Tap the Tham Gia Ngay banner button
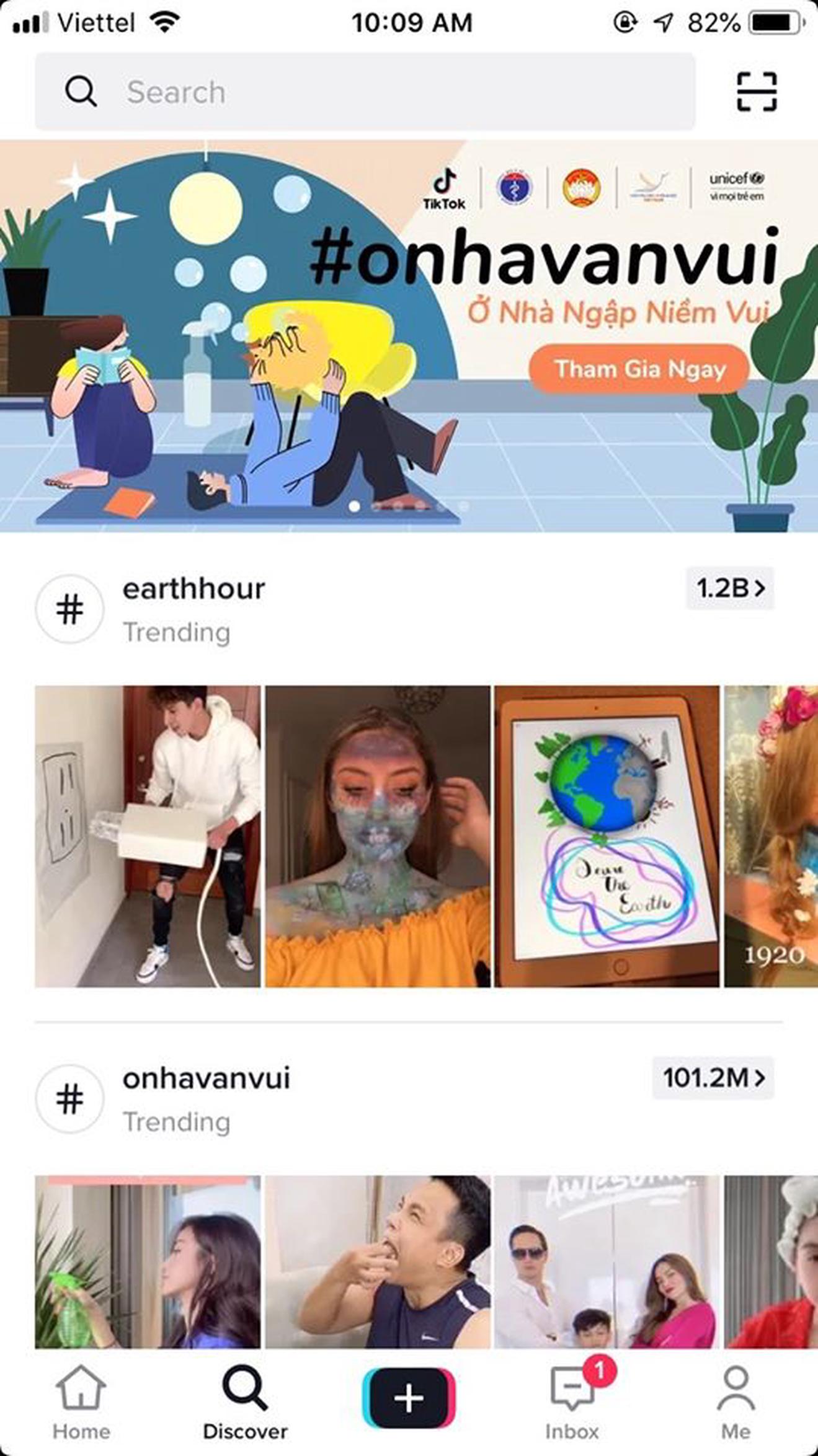This screenshot has height=1456, width=818. 639,369
